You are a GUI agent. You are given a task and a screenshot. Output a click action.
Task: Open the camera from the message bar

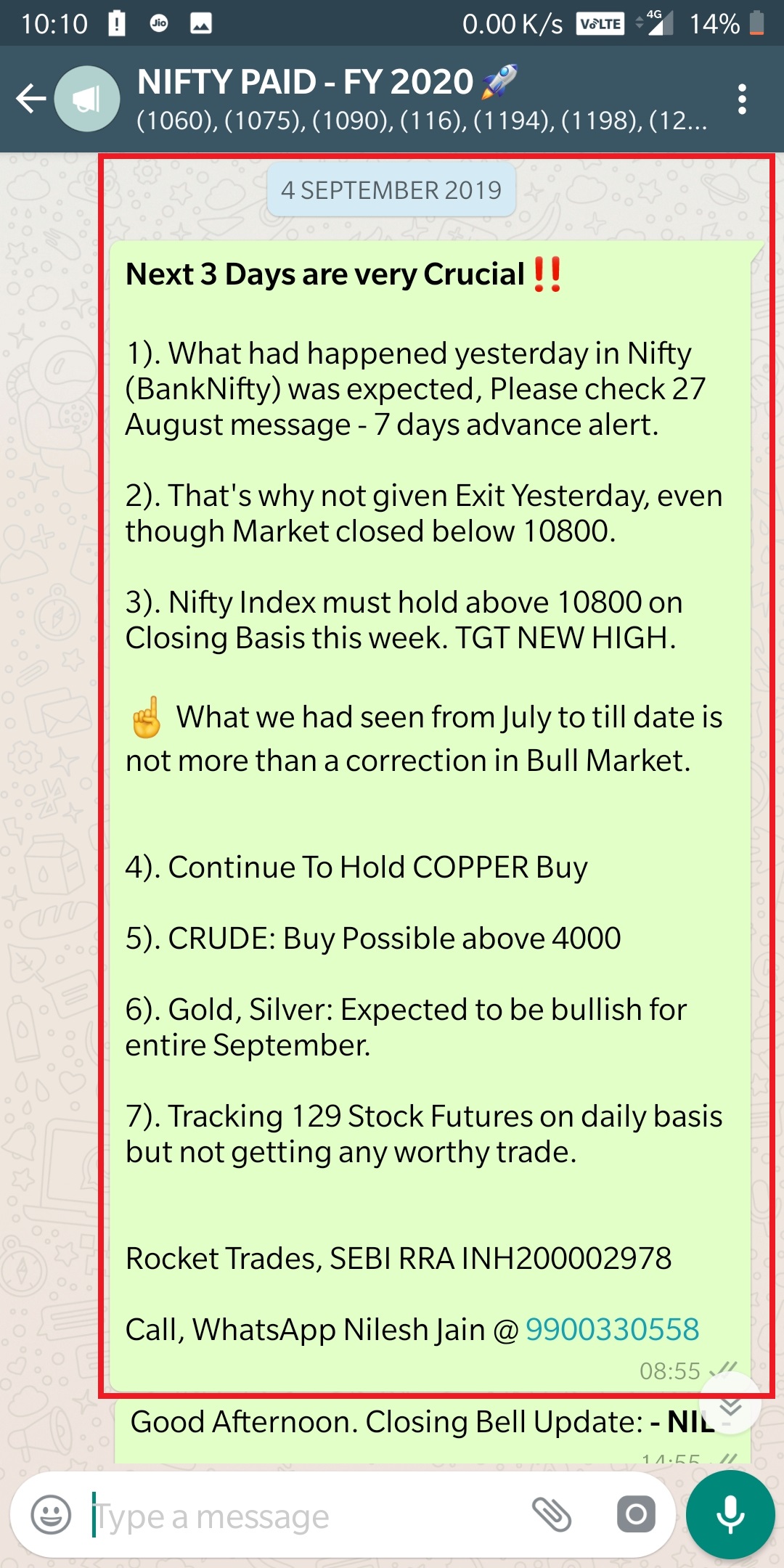coord(636,1515)
